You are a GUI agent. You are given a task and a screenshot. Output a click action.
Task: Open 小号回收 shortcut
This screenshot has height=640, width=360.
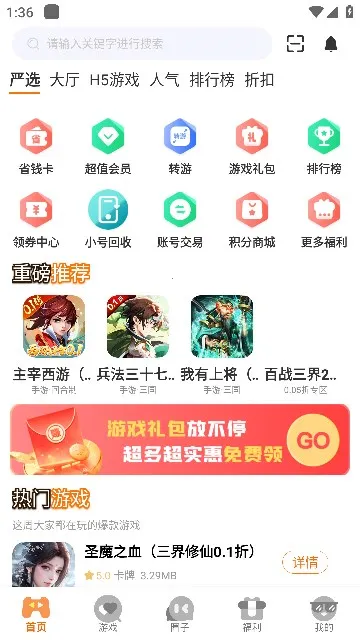point(108,220)
